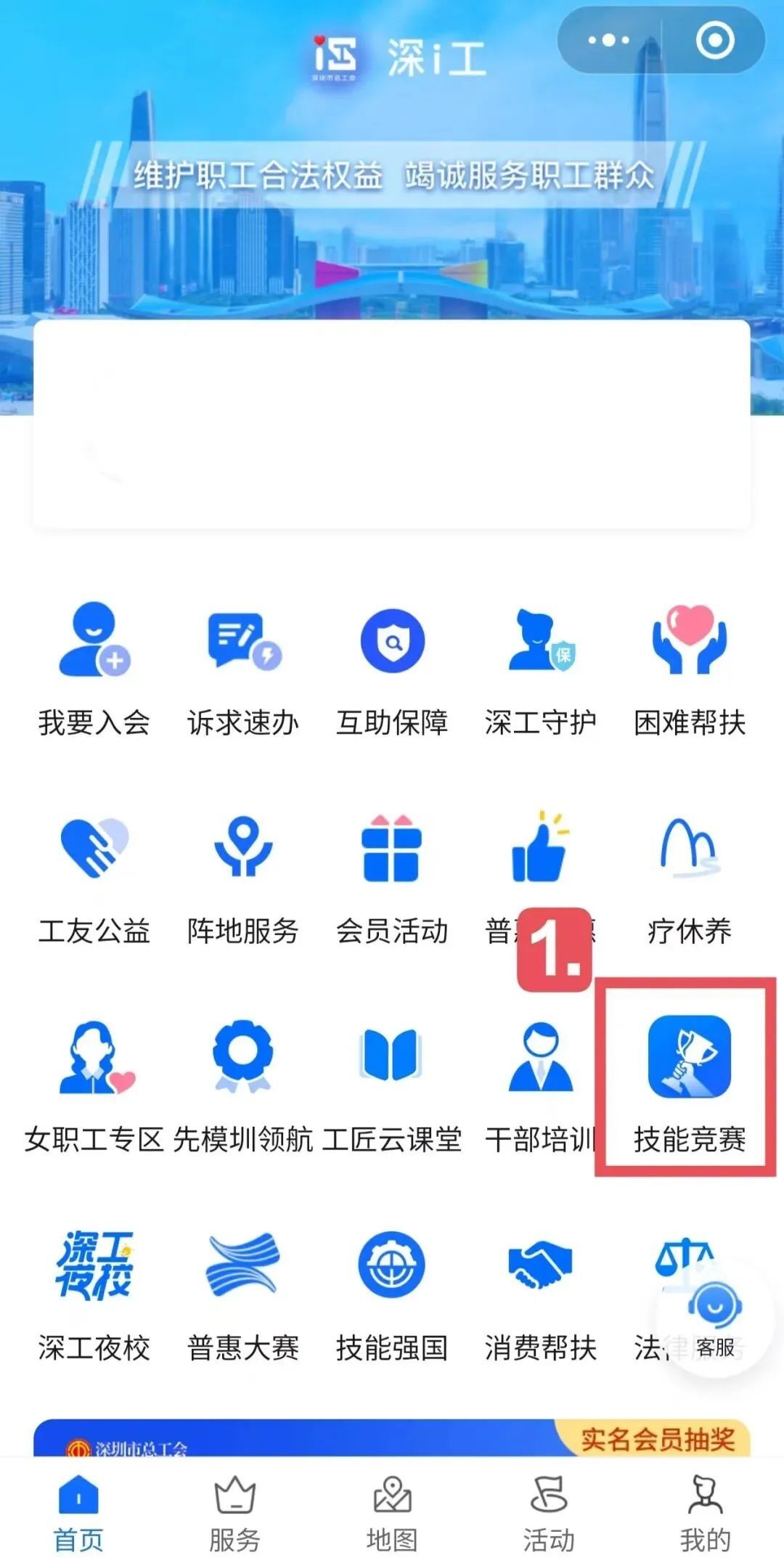Open the mini program more-options menu
Image resolution: width=784 pixels, height=1558 pixels.
coord(608,40)
